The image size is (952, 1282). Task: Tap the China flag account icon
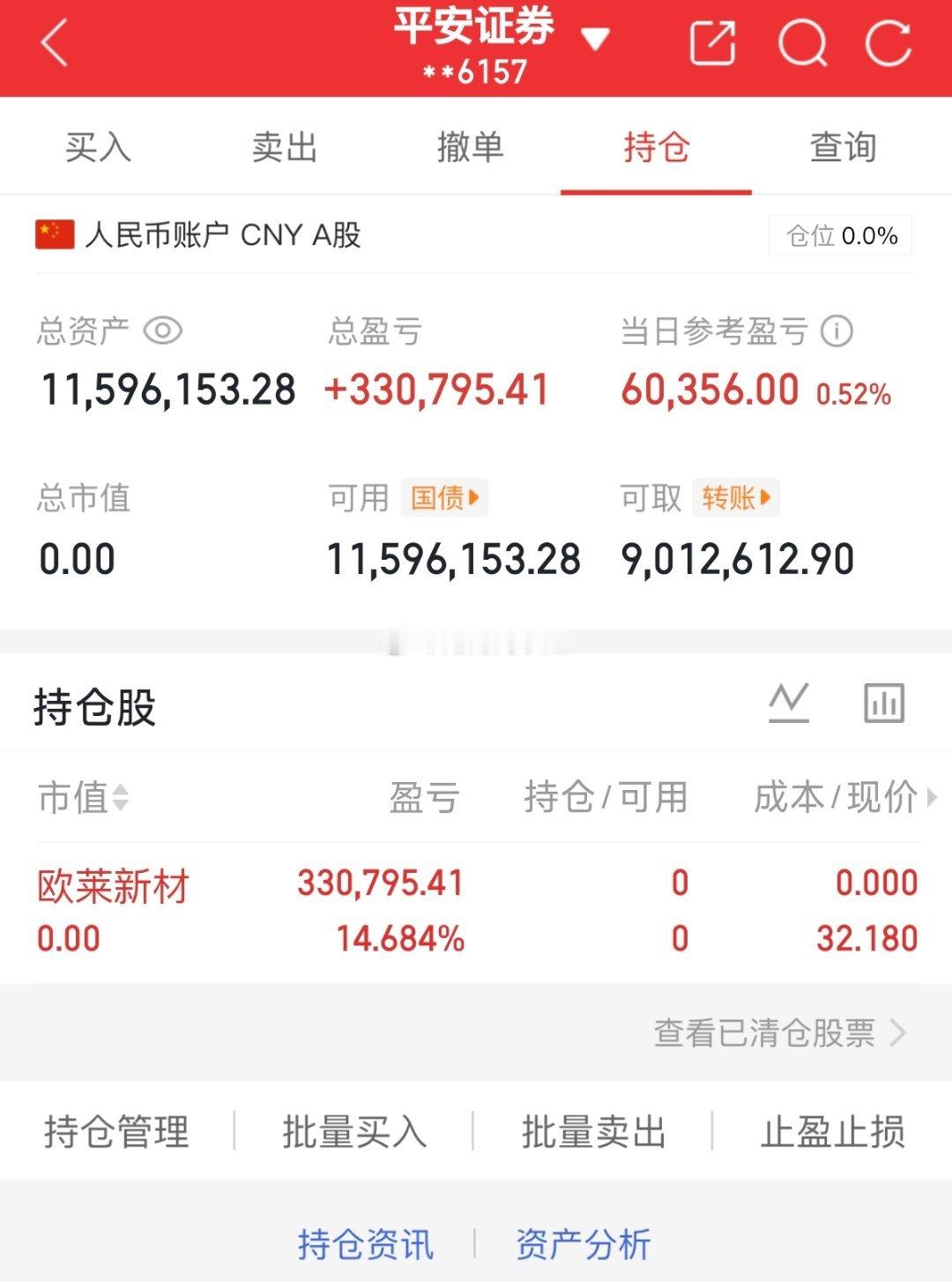pyautogui.click(x=54, y=235)
